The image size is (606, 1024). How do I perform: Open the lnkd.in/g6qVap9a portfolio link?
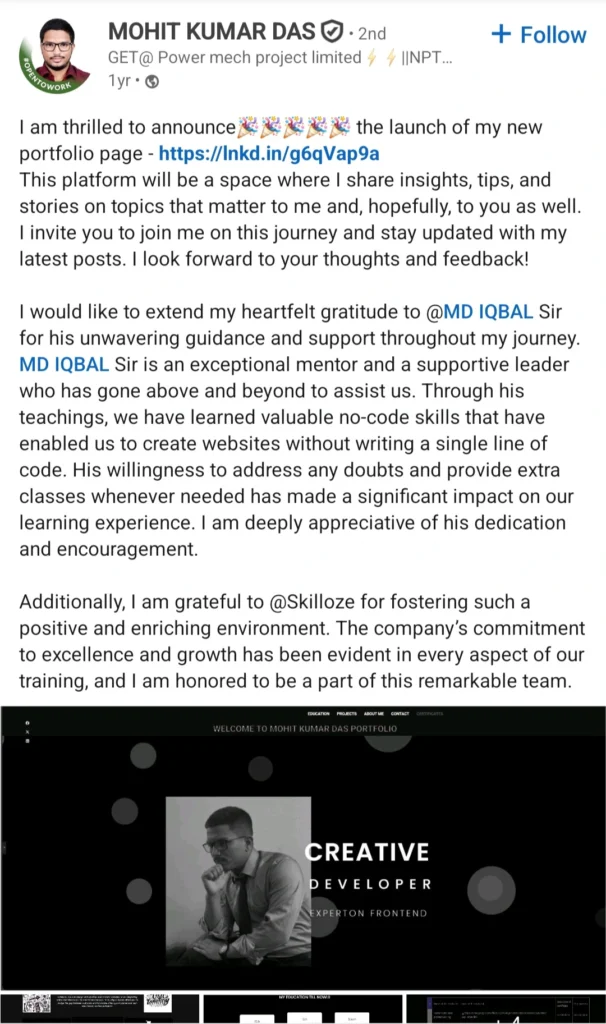tap(269, 154)
